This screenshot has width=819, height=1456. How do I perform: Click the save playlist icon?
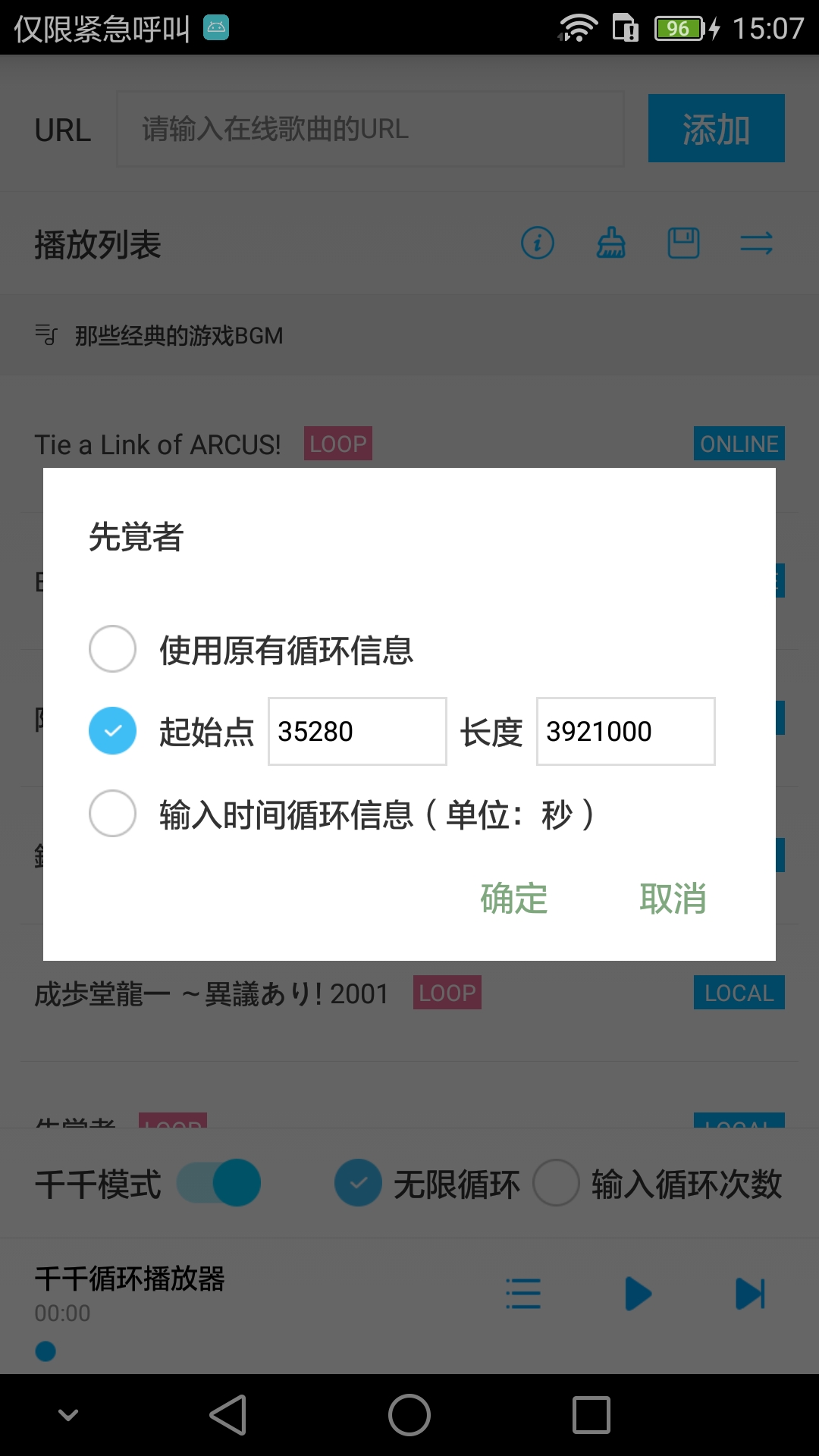point(683,243)
